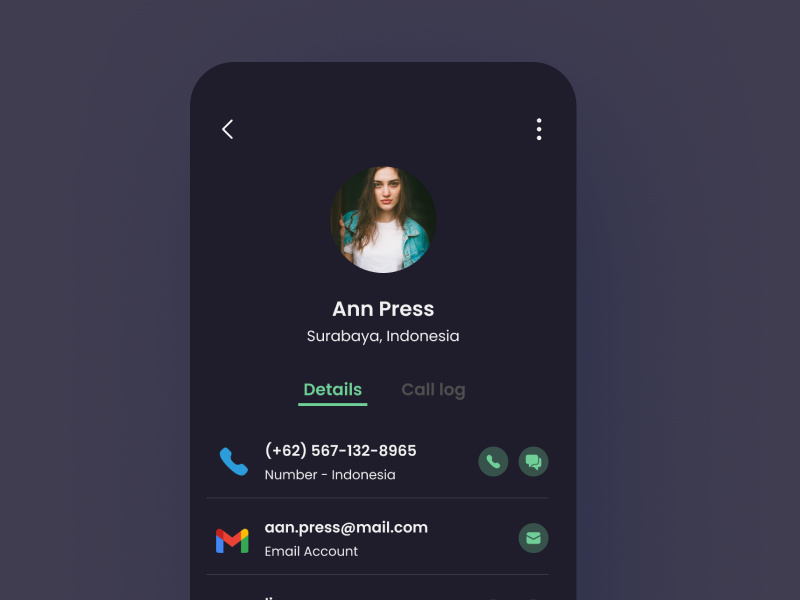Screen dimensions: 800x600
Task: Open the phone number row
Action: tap(340, 461)
